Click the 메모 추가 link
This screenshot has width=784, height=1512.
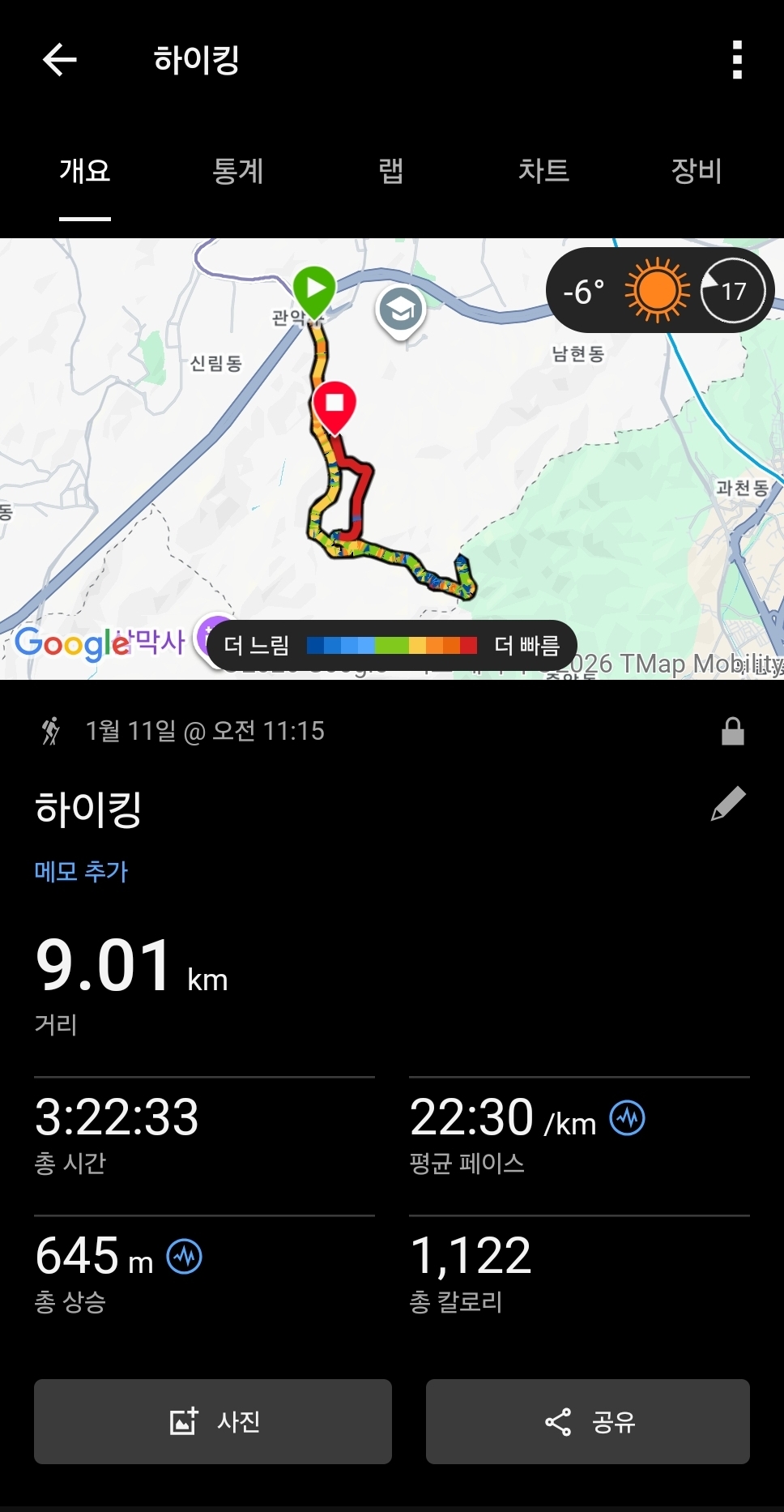(x=81, y=871)
